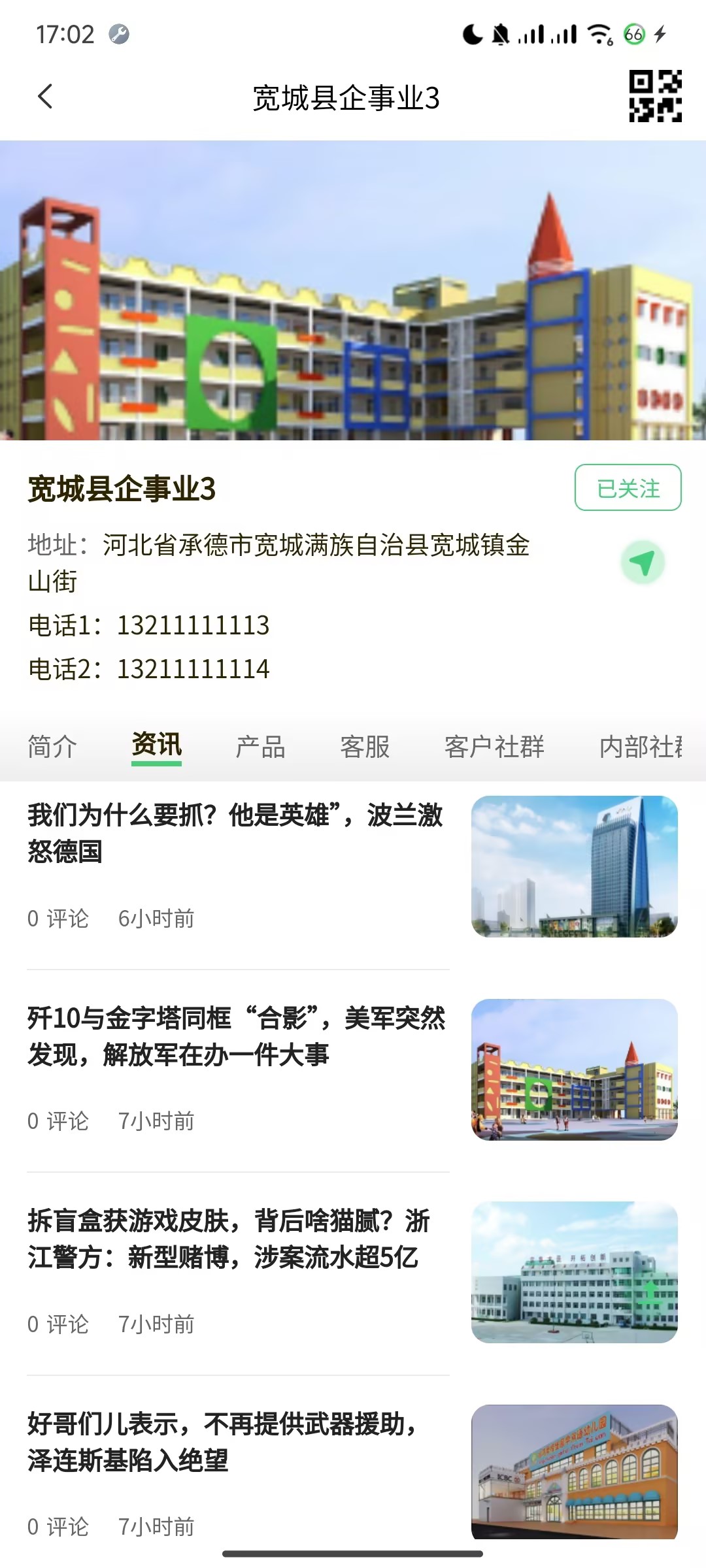Switch to the 客户社群 tab
The width and height of the screenshot is (706, 1568).
tap(494, 747)
